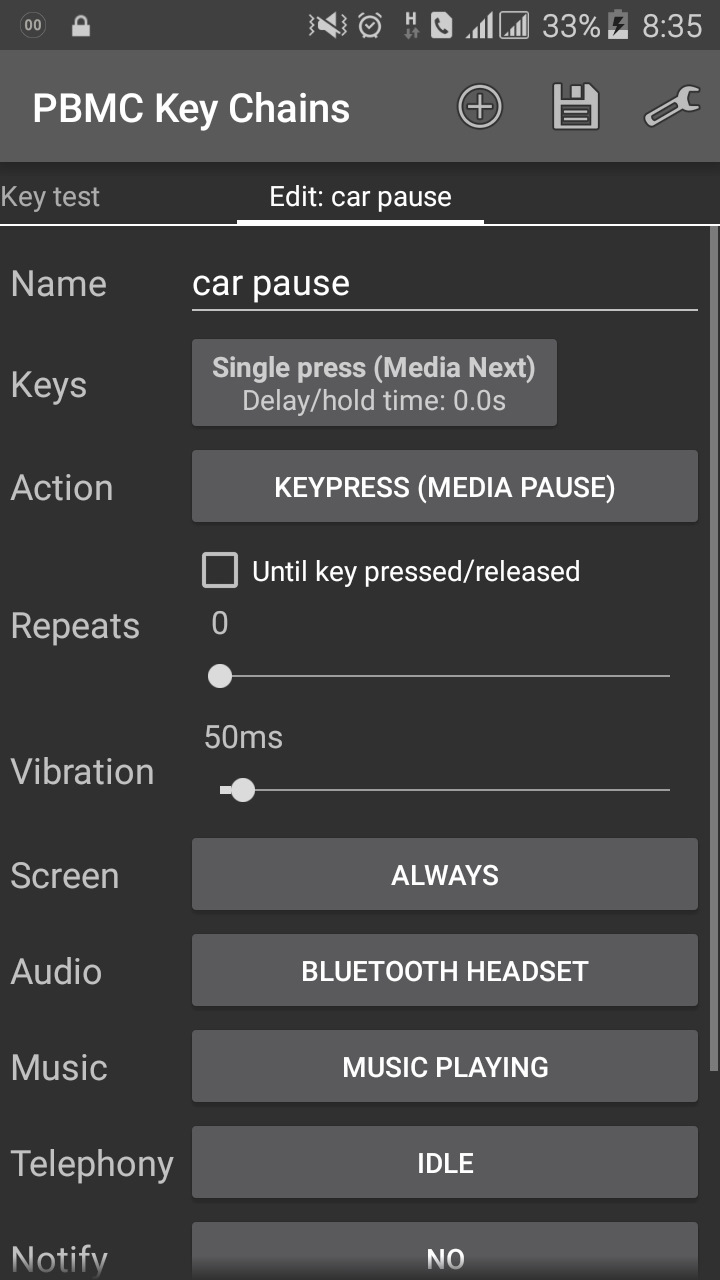Check the Until key pressed/released checkbox
The width and height of the screenshot is (720, 1280).
tap(220, 570)
